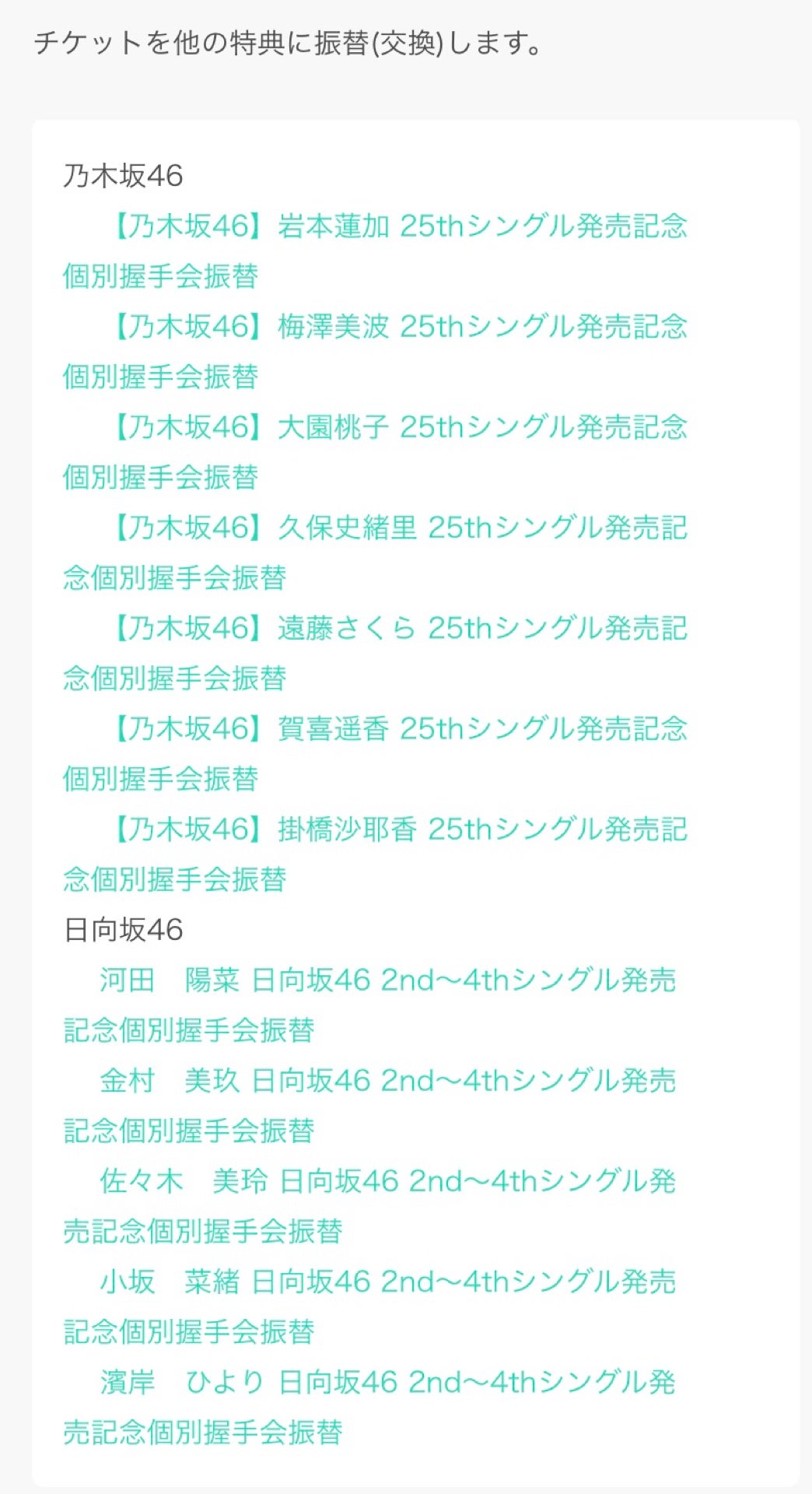Tap 佐々木 美玲 2nd～4th single transfer
This screenshot has width=812, height=1494.
387,1180
